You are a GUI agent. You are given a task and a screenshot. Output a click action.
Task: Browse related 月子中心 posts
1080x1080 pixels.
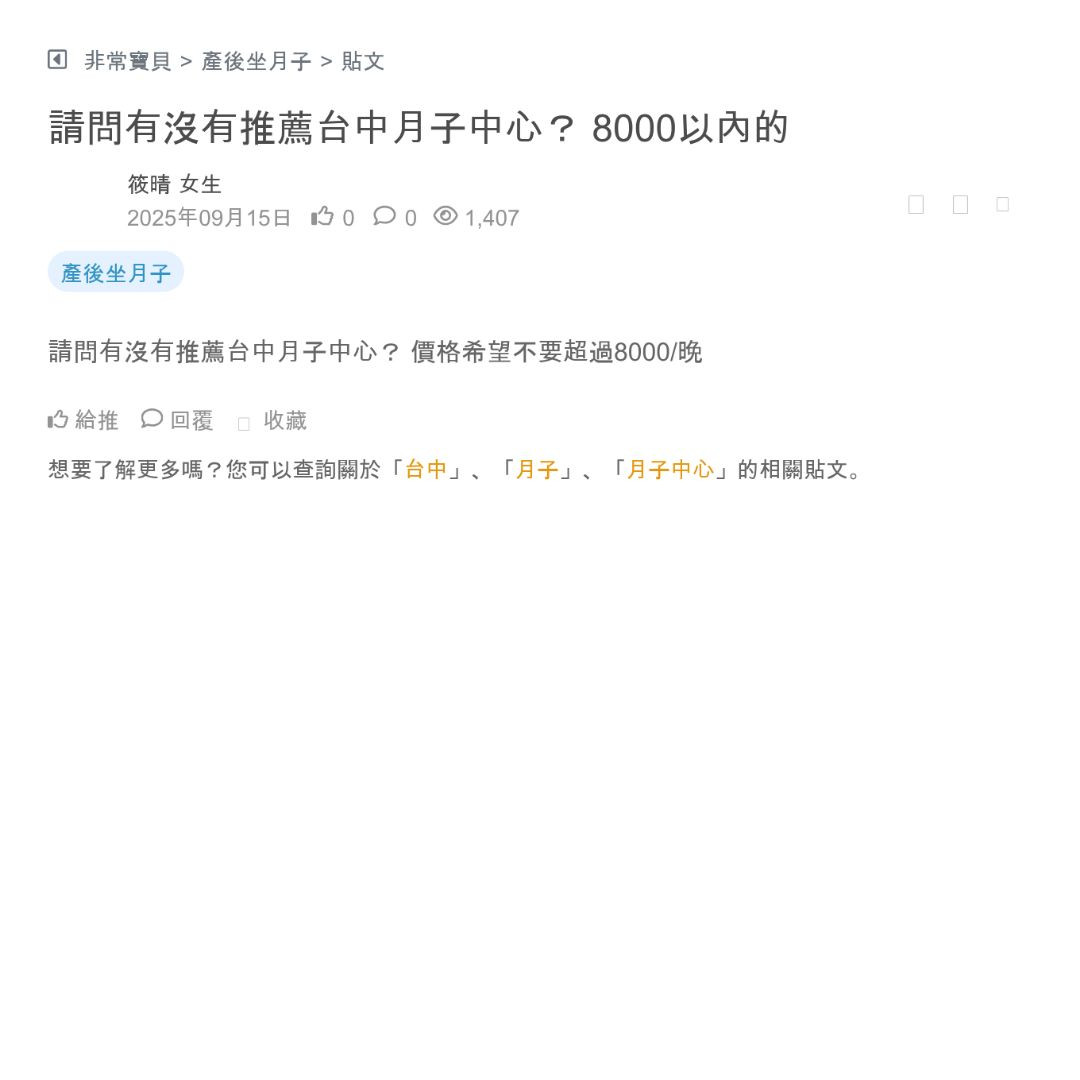tap(670, 470)
